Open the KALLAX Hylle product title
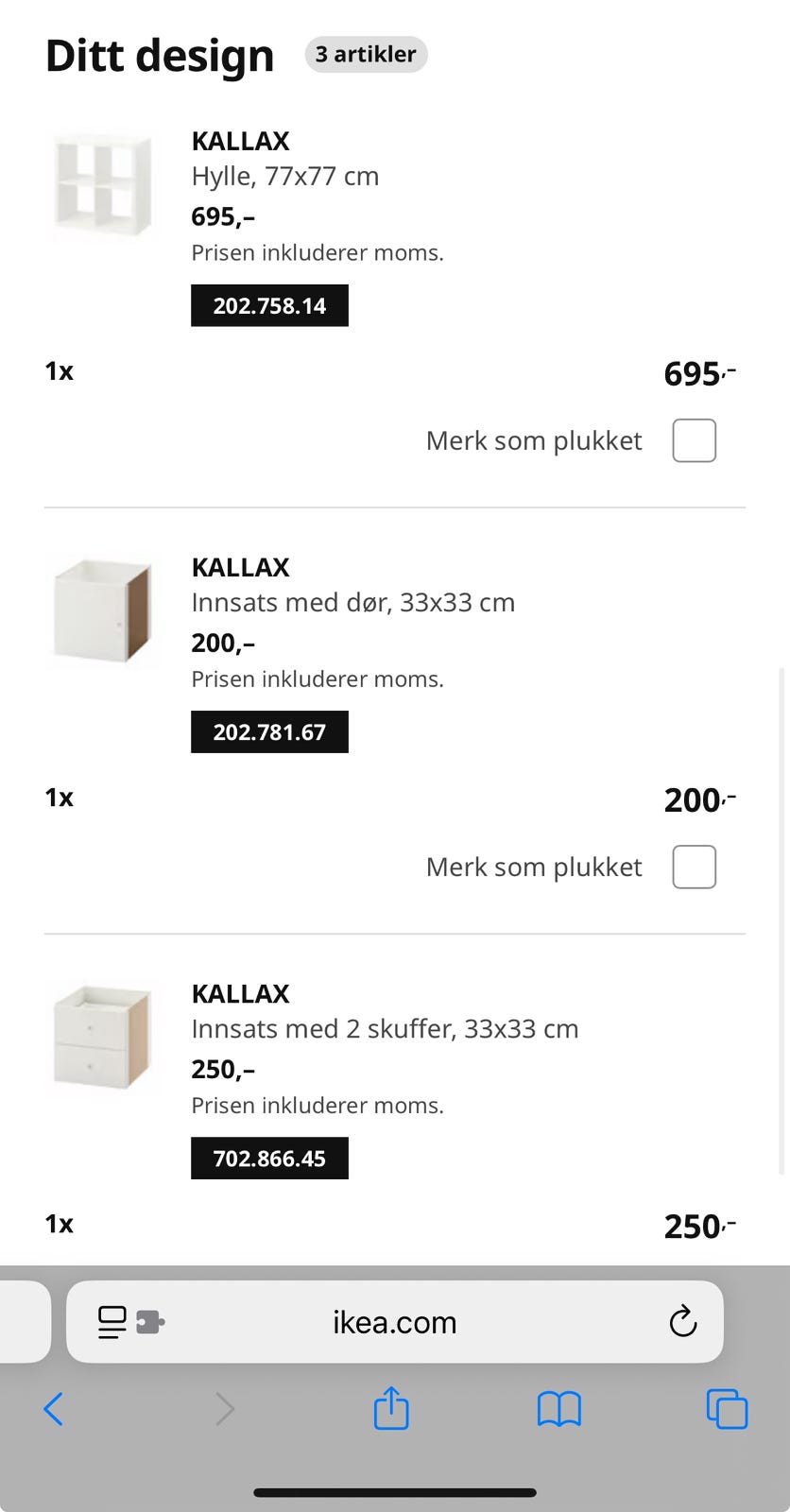Viewport: 790px width, 1512px height. [241, 141]
